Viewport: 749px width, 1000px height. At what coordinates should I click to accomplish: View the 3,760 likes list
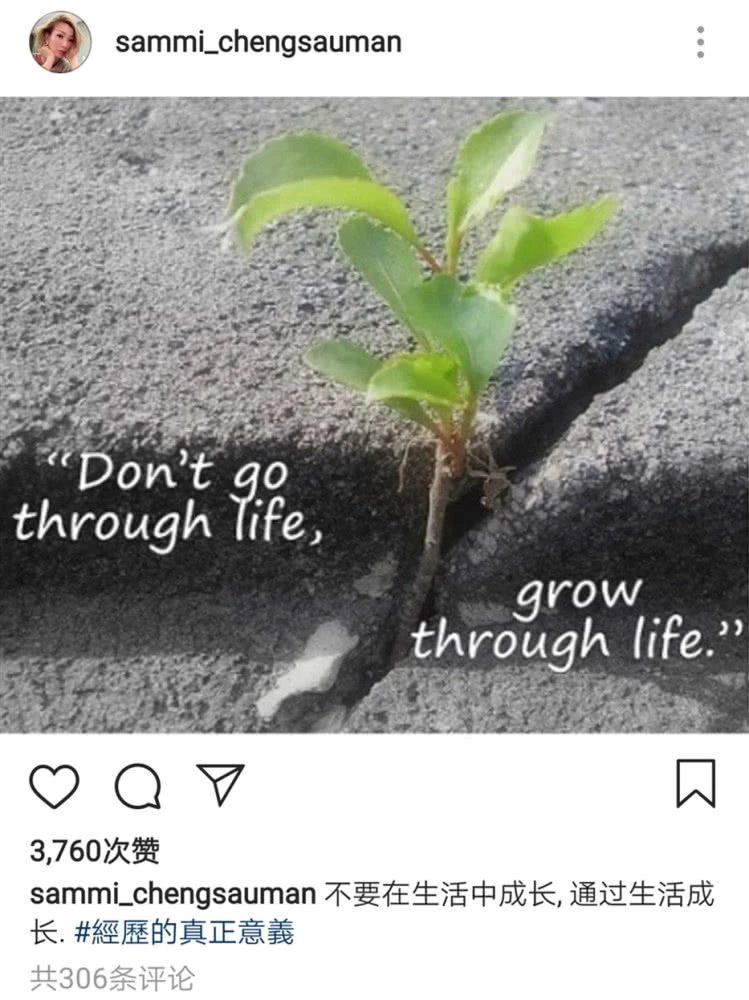click(95, 851)
